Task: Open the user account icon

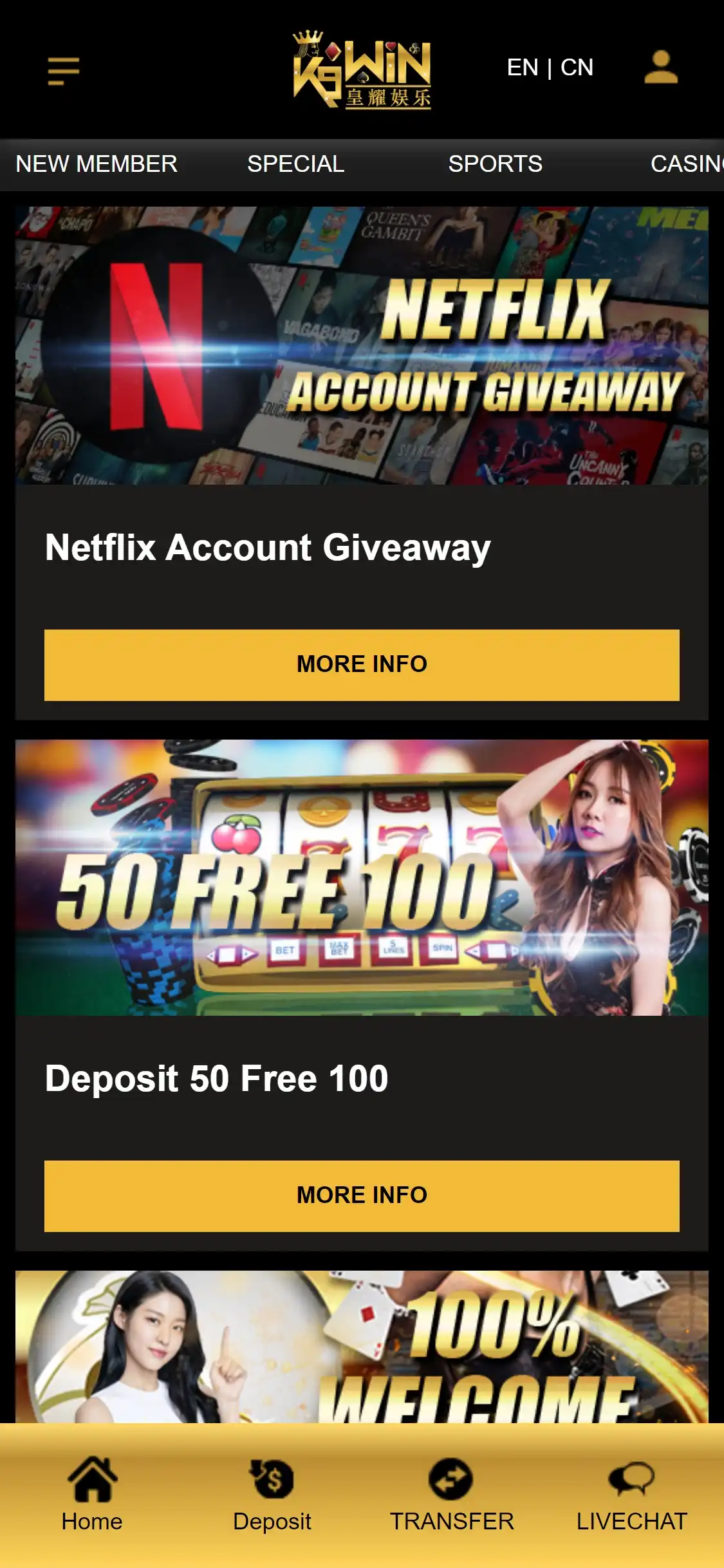Action: [661, 68]
